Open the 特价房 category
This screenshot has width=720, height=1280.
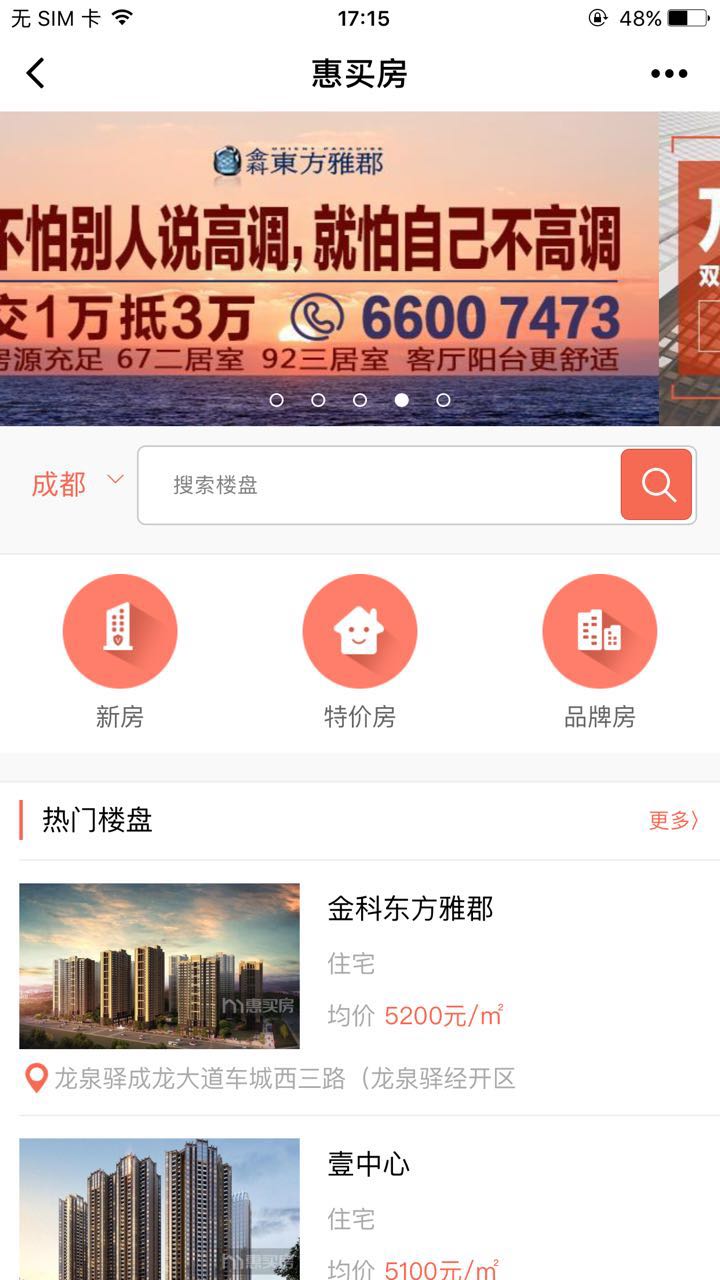tap(360, 632)
